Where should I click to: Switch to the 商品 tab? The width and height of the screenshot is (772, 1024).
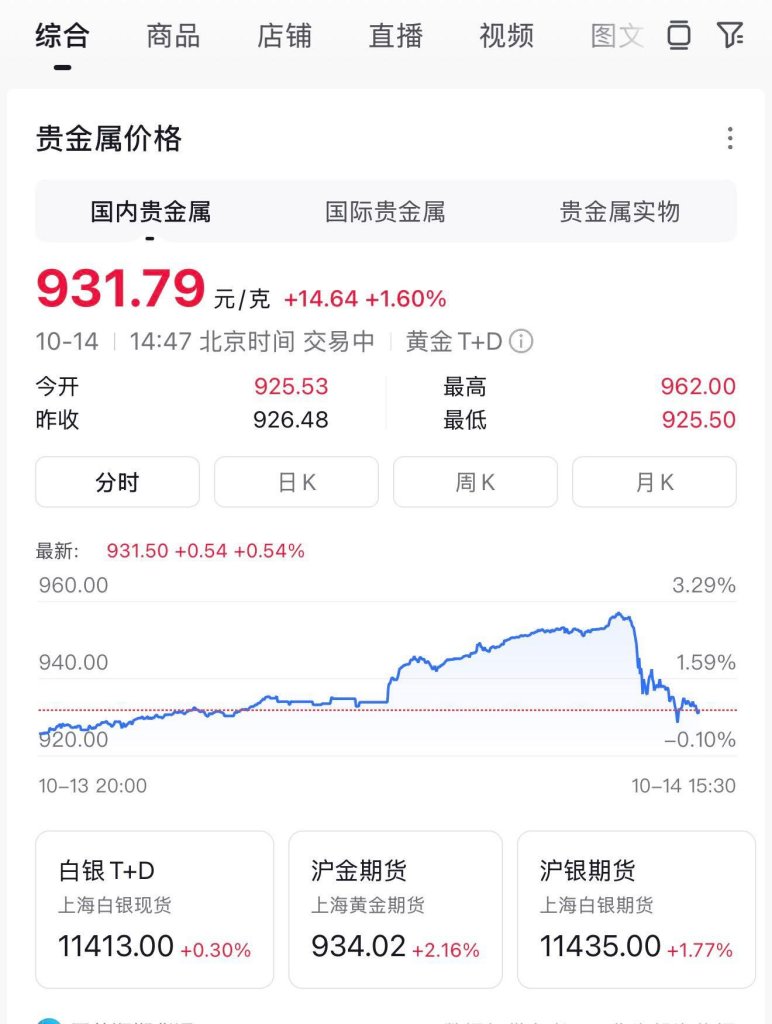173,37
